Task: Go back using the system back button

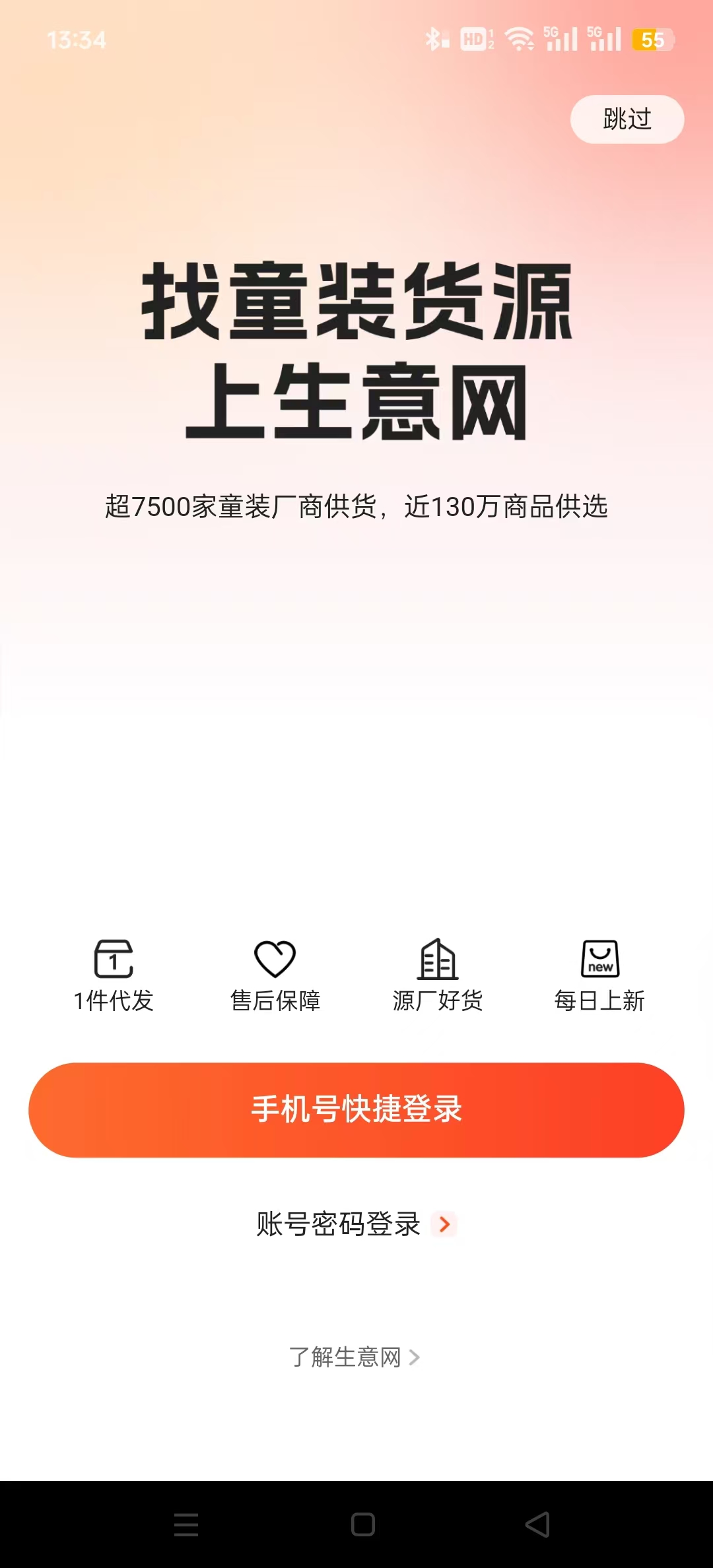Action: [537, 1524]
